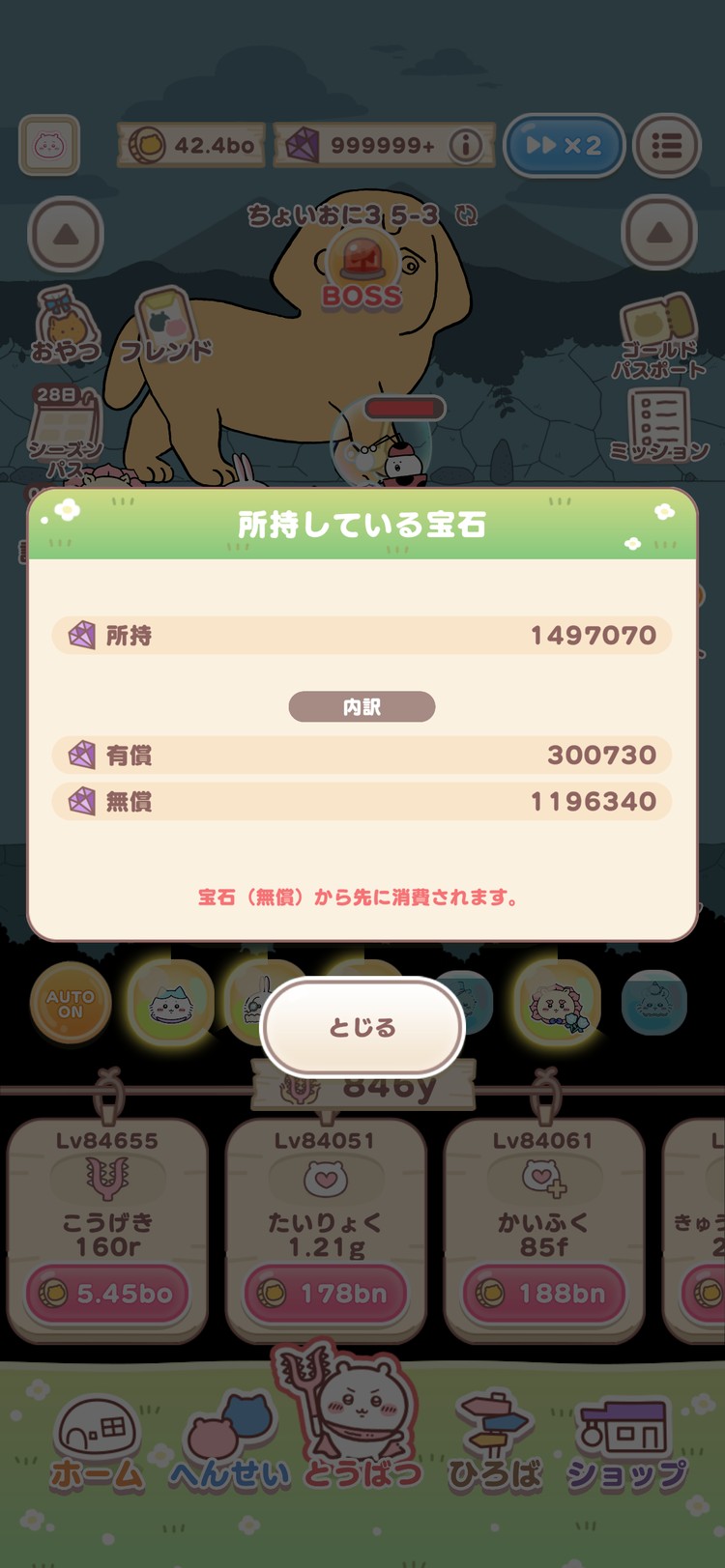Expand the 内訳 gem breakdown

362,706
